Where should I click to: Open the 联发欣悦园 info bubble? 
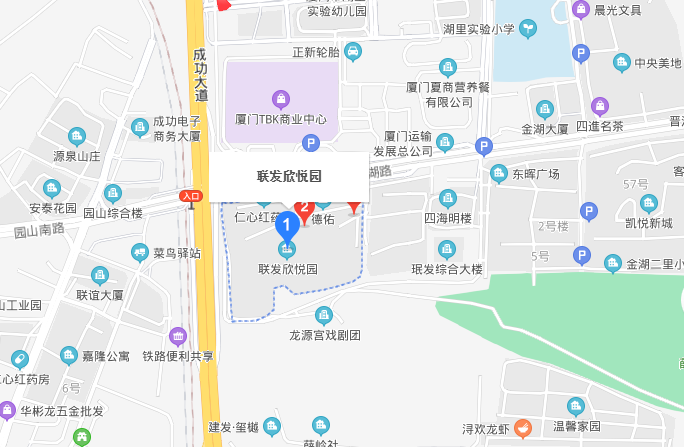(288, 177)
